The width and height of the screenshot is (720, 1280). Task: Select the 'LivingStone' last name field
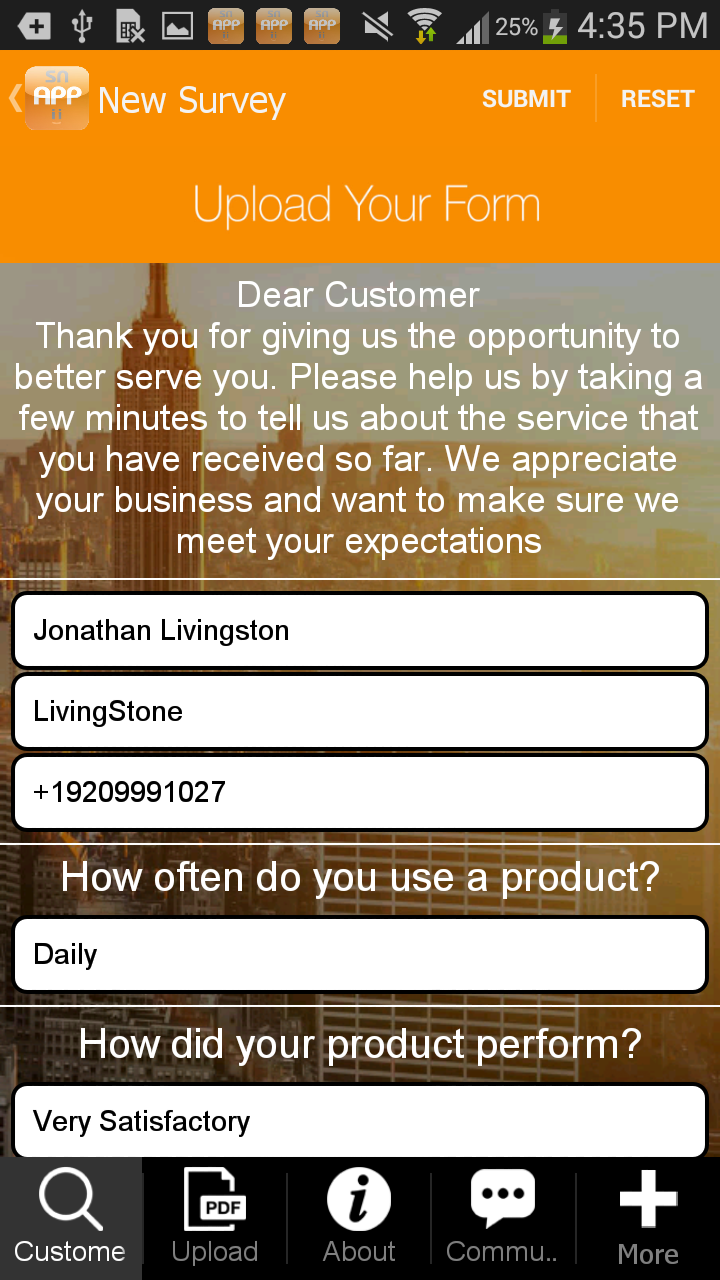pos(360,711)
